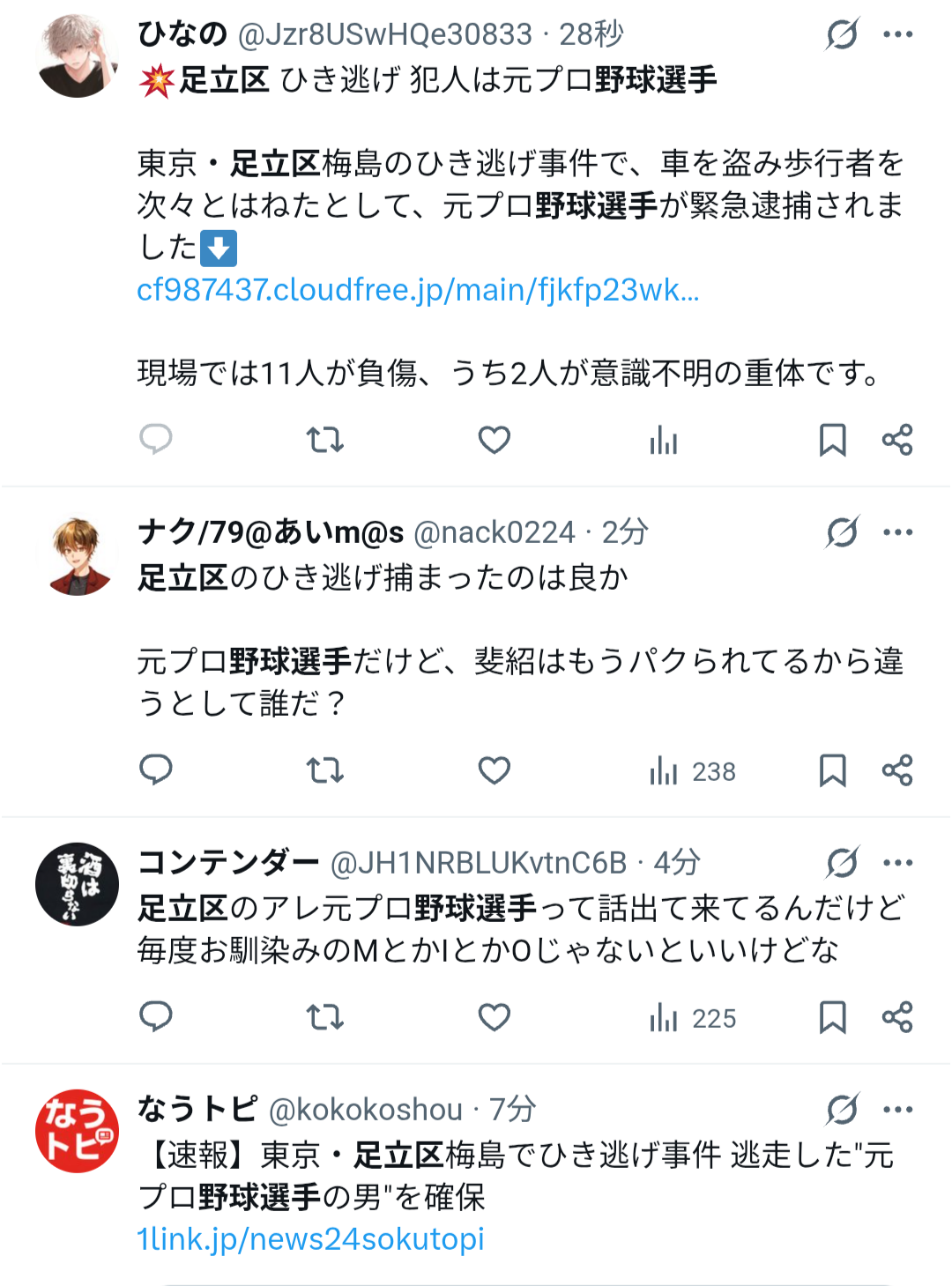The height and width of the screenshot is (1286, 952).
Task: Repost コンテンダー's post
Action: tap(324, 1017)
